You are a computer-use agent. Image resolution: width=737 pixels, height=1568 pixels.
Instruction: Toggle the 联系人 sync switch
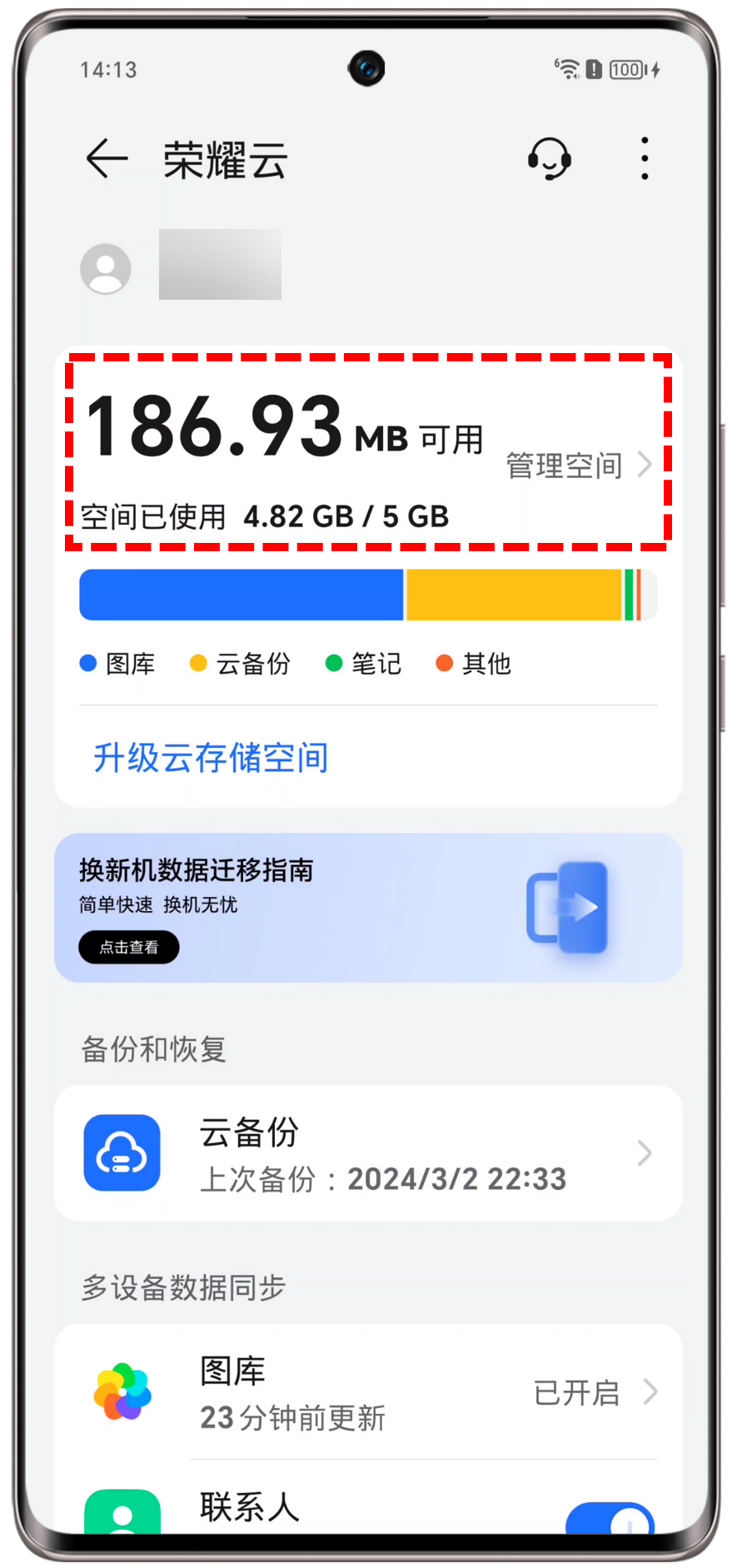[x=610, y=1519]
